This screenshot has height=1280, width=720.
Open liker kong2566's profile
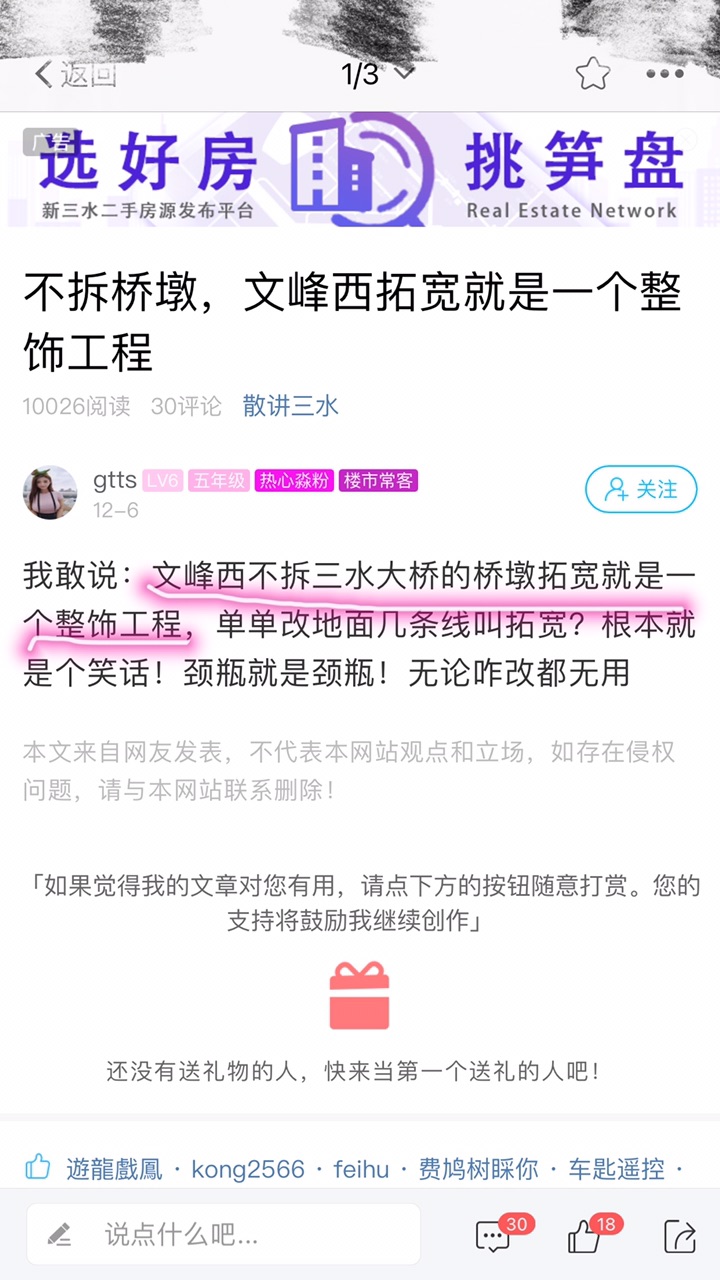click(248, 1168)
